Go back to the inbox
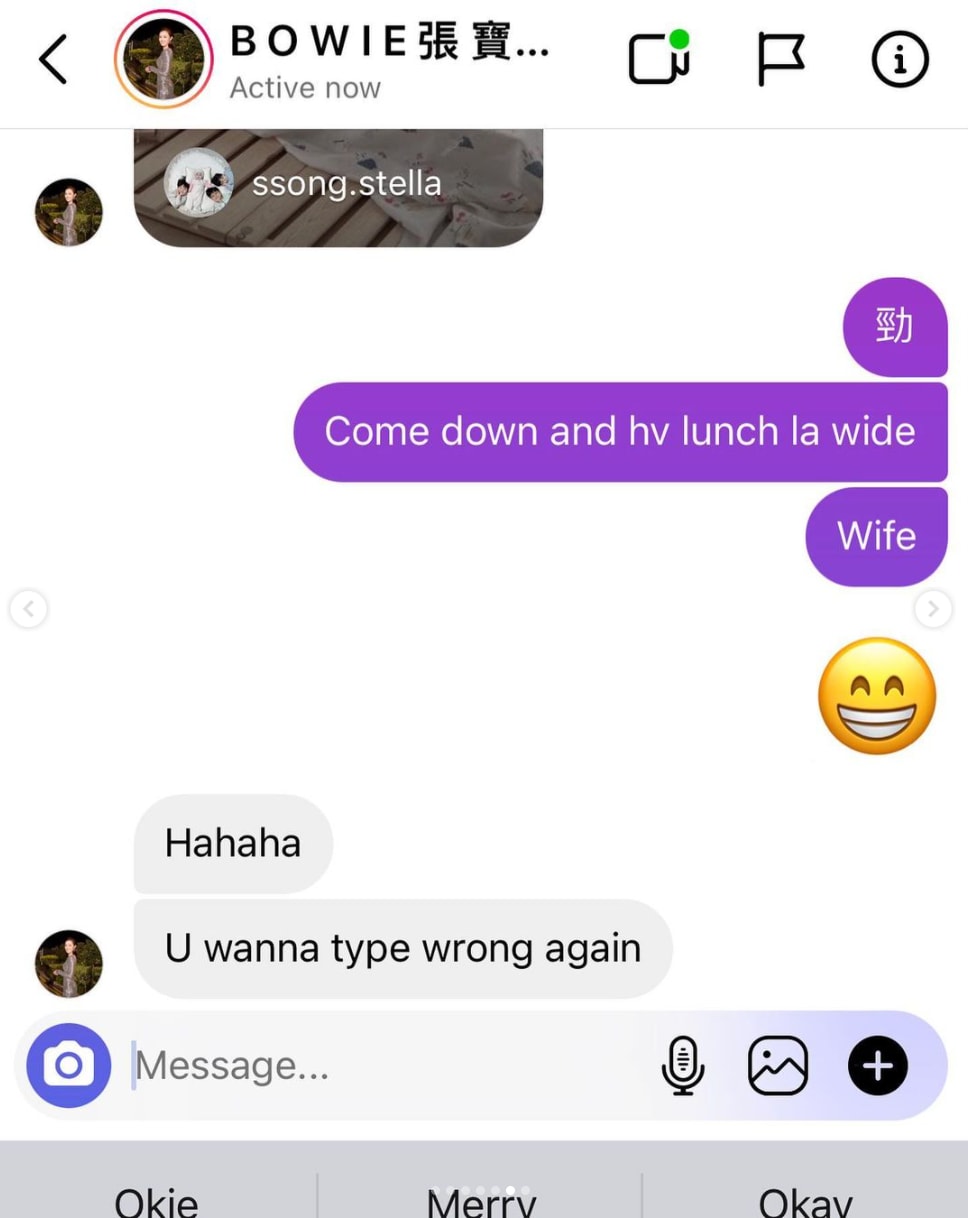 tap(53, 60)
